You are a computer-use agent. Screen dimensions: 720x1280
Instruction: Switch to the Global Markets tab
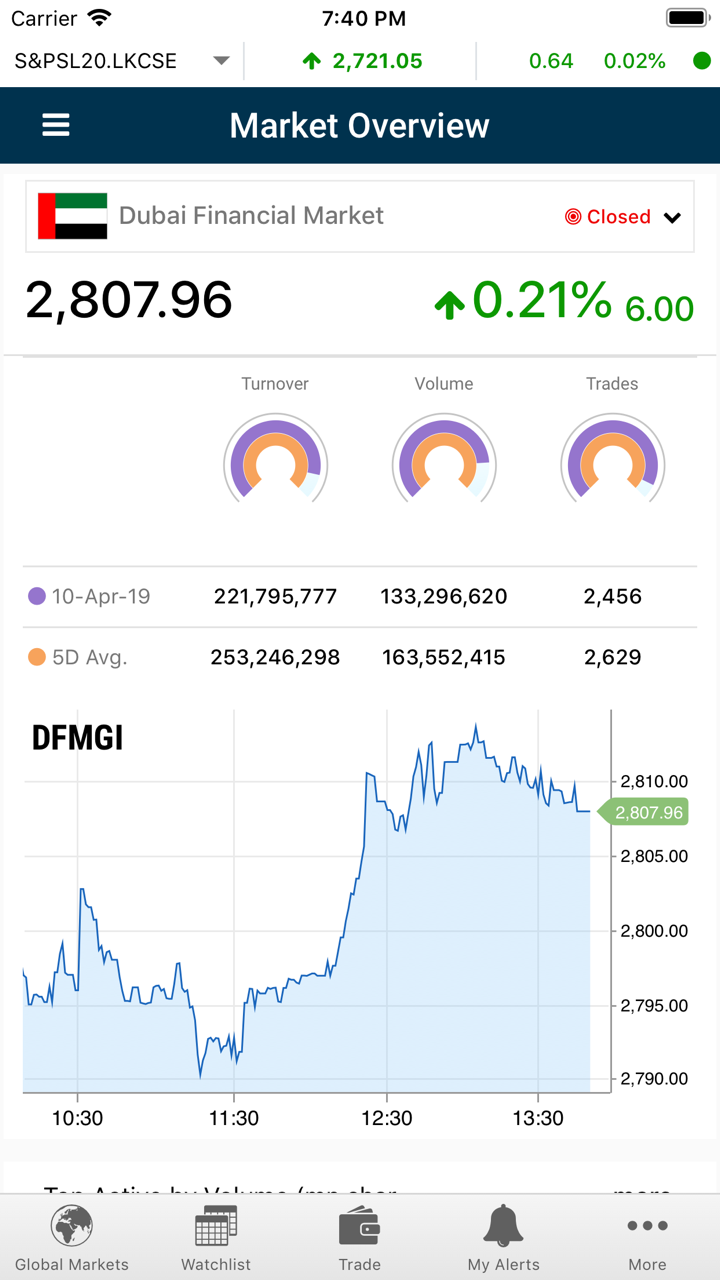72,1238
